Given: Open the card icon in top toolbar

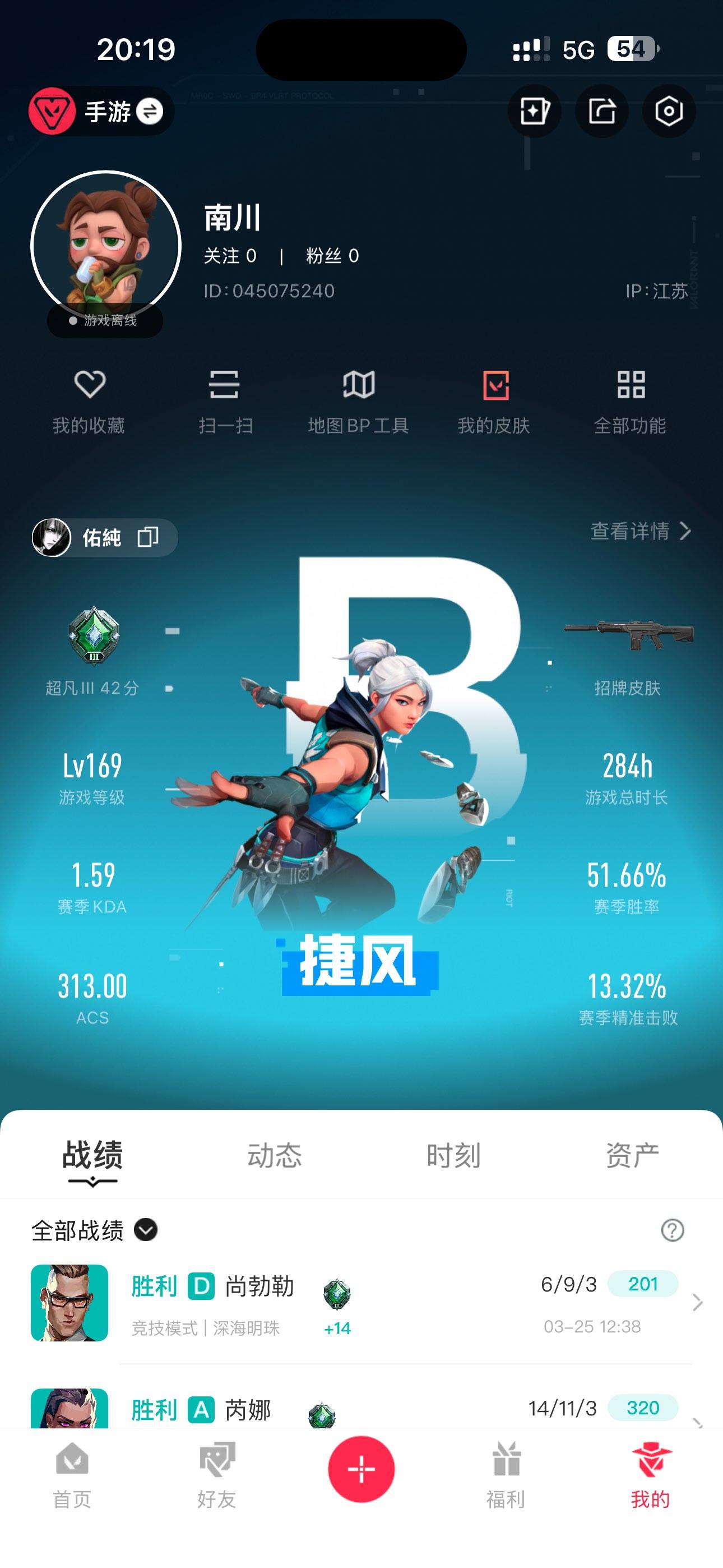Looking at the screenshot, I should [534, 111].
